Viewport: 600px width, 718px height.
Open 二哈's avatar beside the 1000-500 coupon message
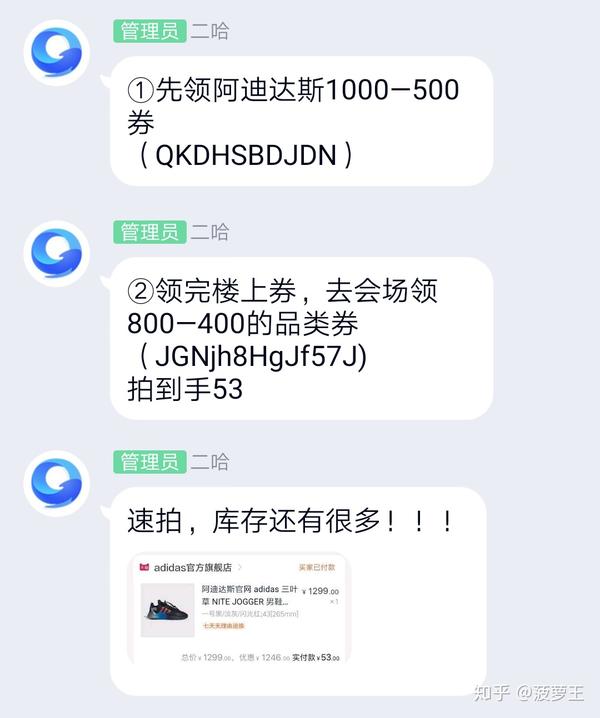coord(57,50)
